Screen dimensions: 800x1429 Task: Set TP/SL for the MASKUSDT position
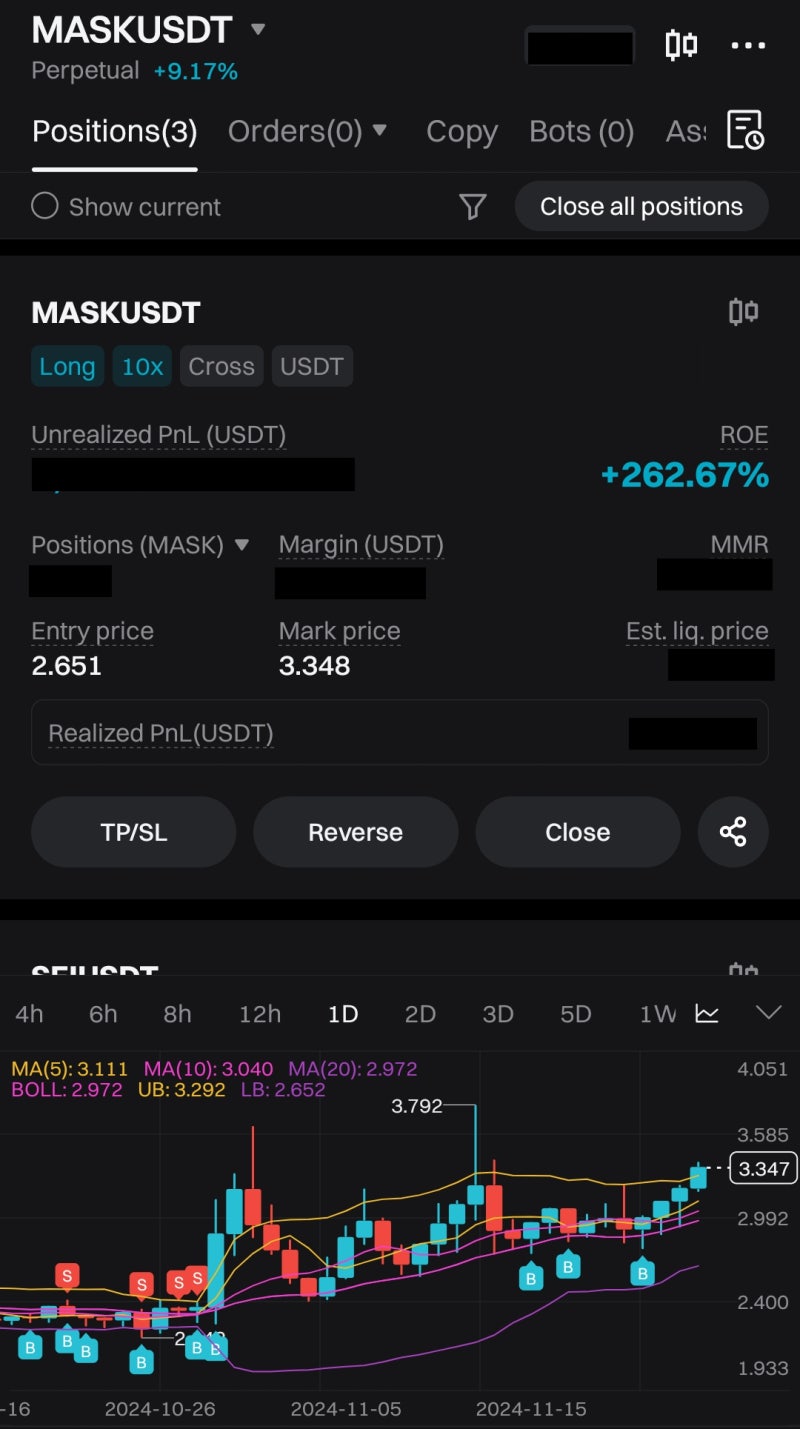[x=134, y=832]
